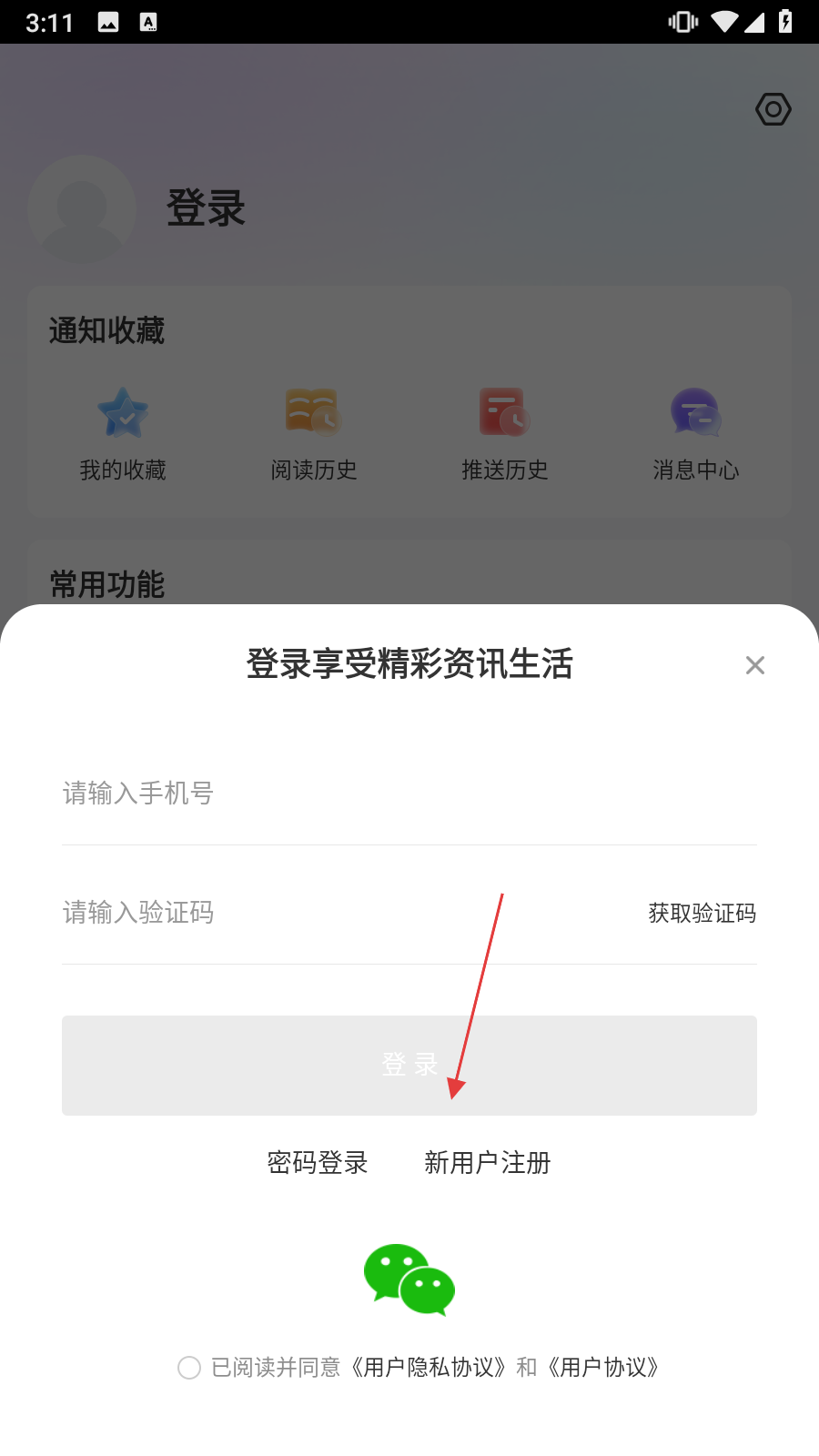Image resolution: width=819 pixels, height=1456 pixels.
Task: Log in with the WeChat icon
Action: [409, 1279]
